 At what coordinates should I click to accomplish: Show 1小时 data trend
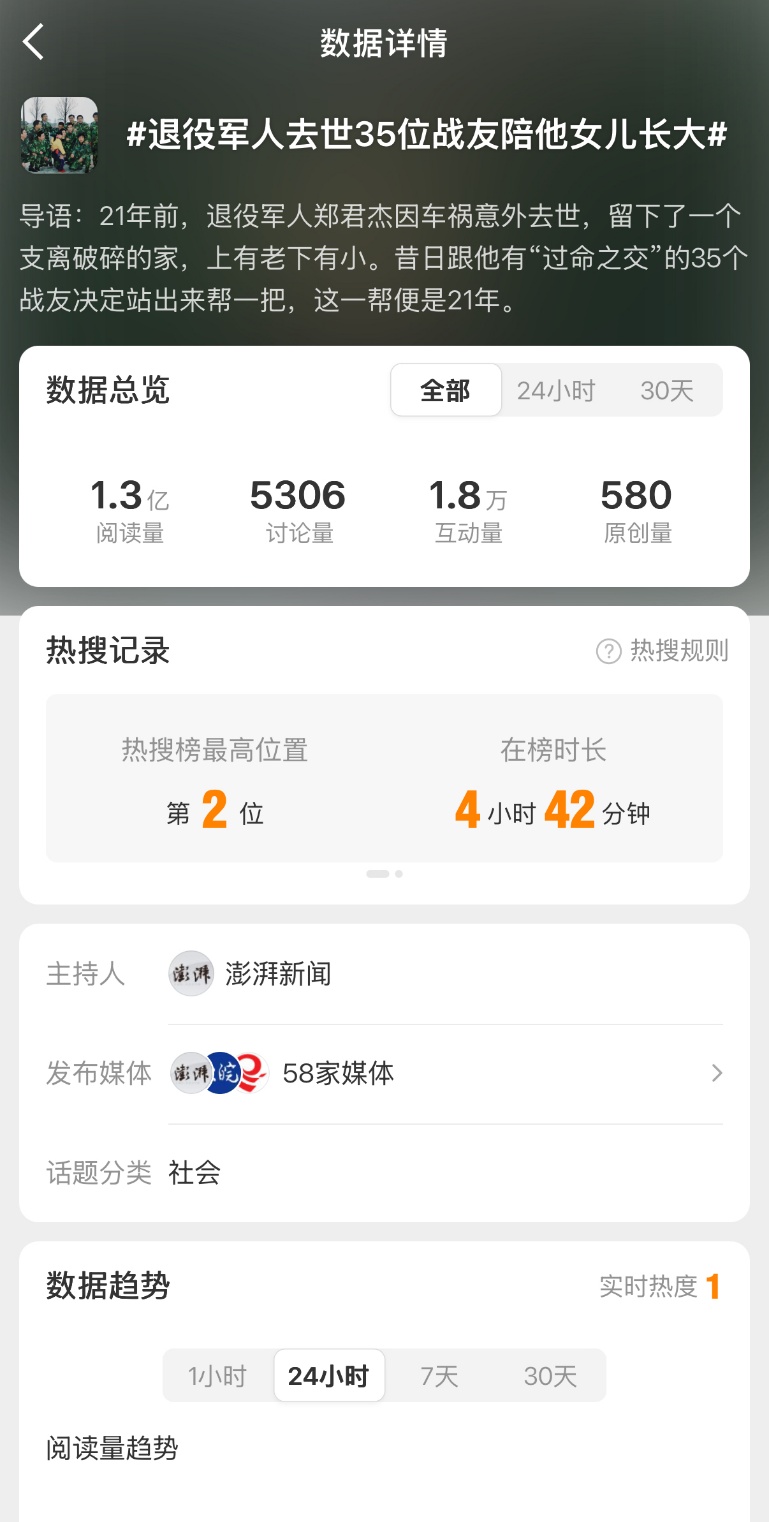[217, 1376]
